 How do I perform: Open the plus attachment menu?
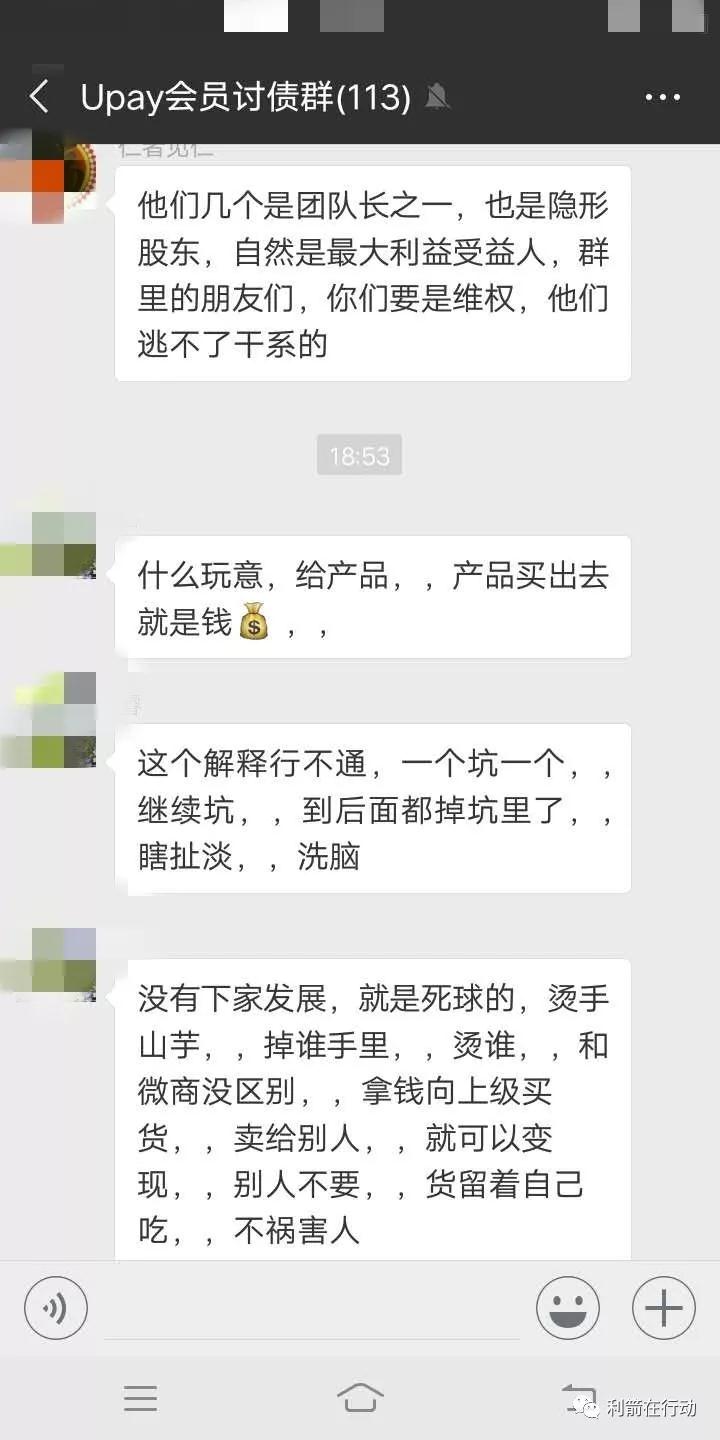tap(663, 1308)
